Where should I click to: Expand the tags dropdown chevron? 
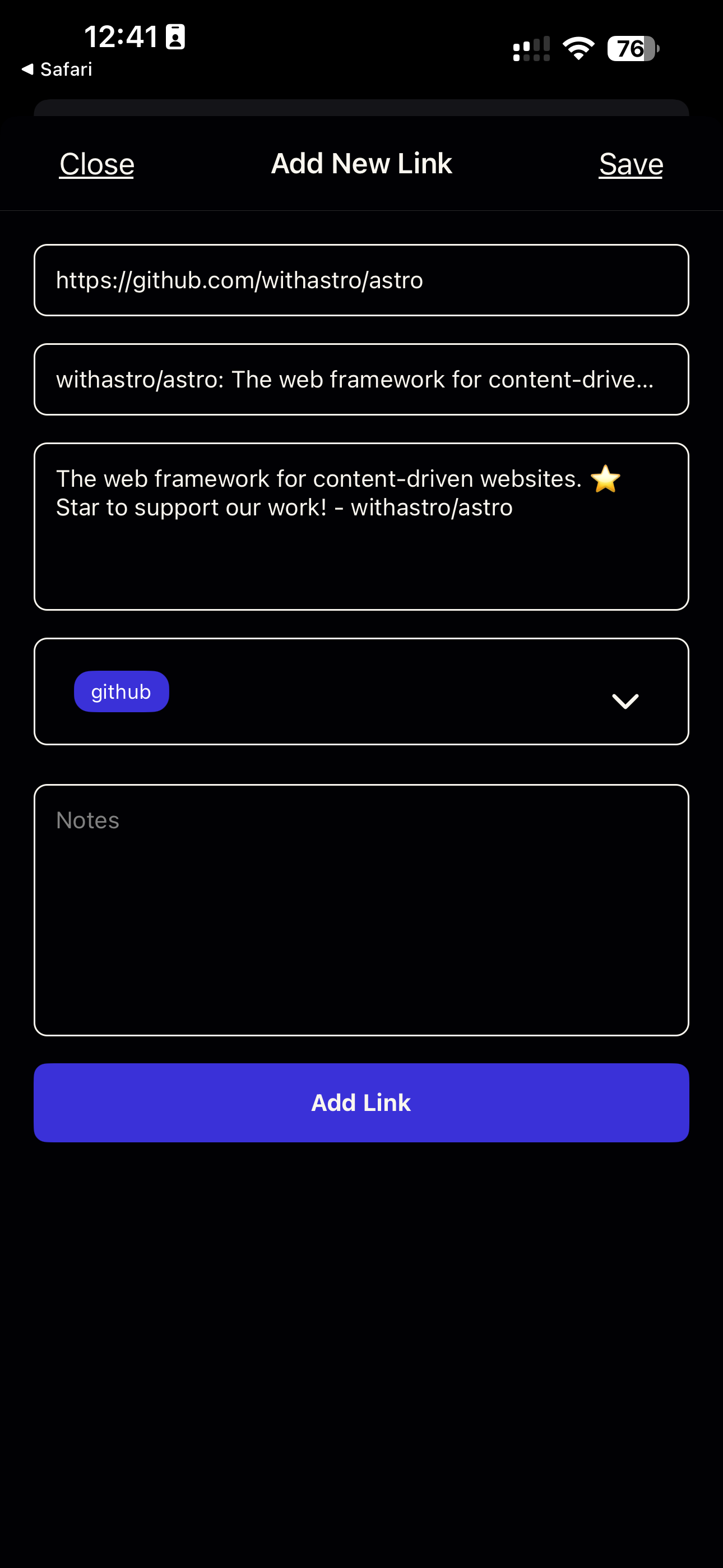(625, 700)
